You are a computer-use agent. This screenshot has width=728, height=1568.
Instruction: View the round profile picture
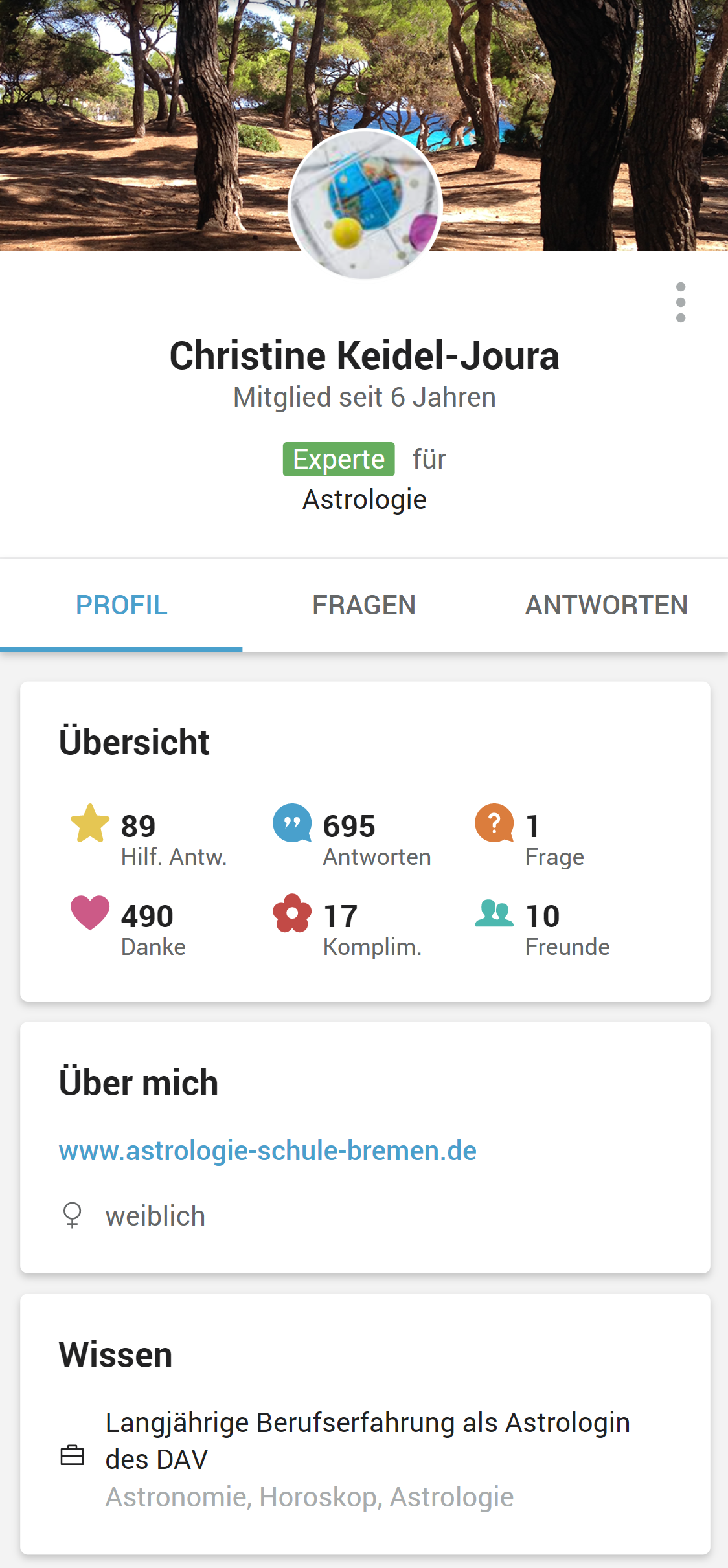pos(365,205)
